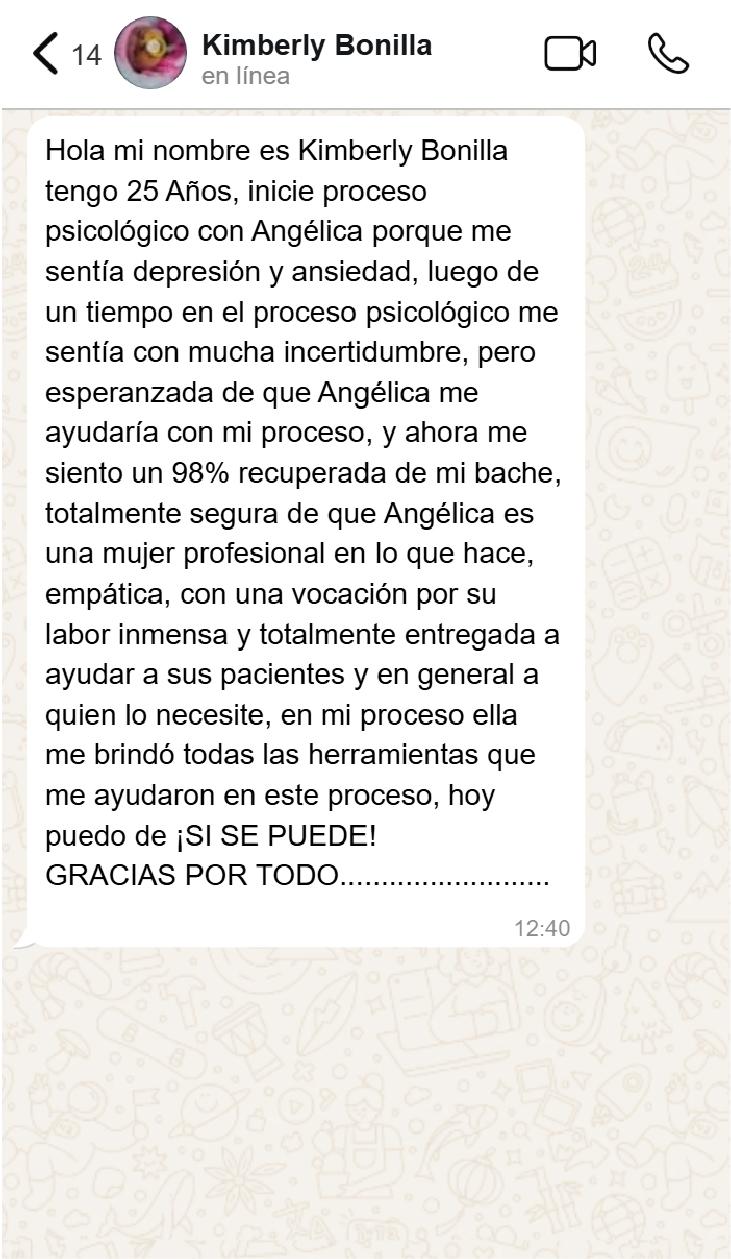Viewport: 731px width, 1259px height.
Task: View Kimberly Bonilla's profile photo
Action: (151, 53)
